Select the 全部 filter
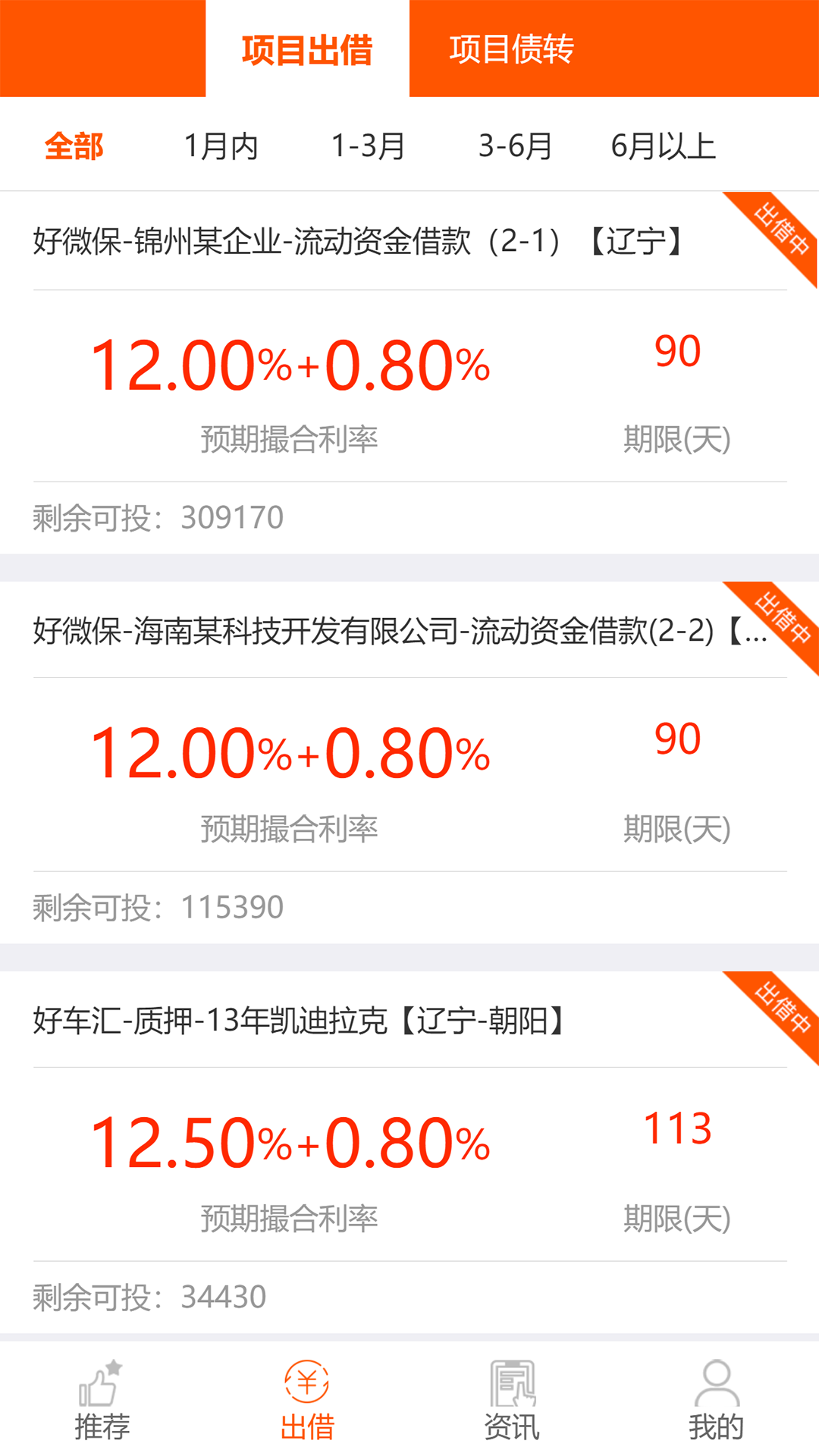The width and height of the screenshot is (819, 1456). 74,146
